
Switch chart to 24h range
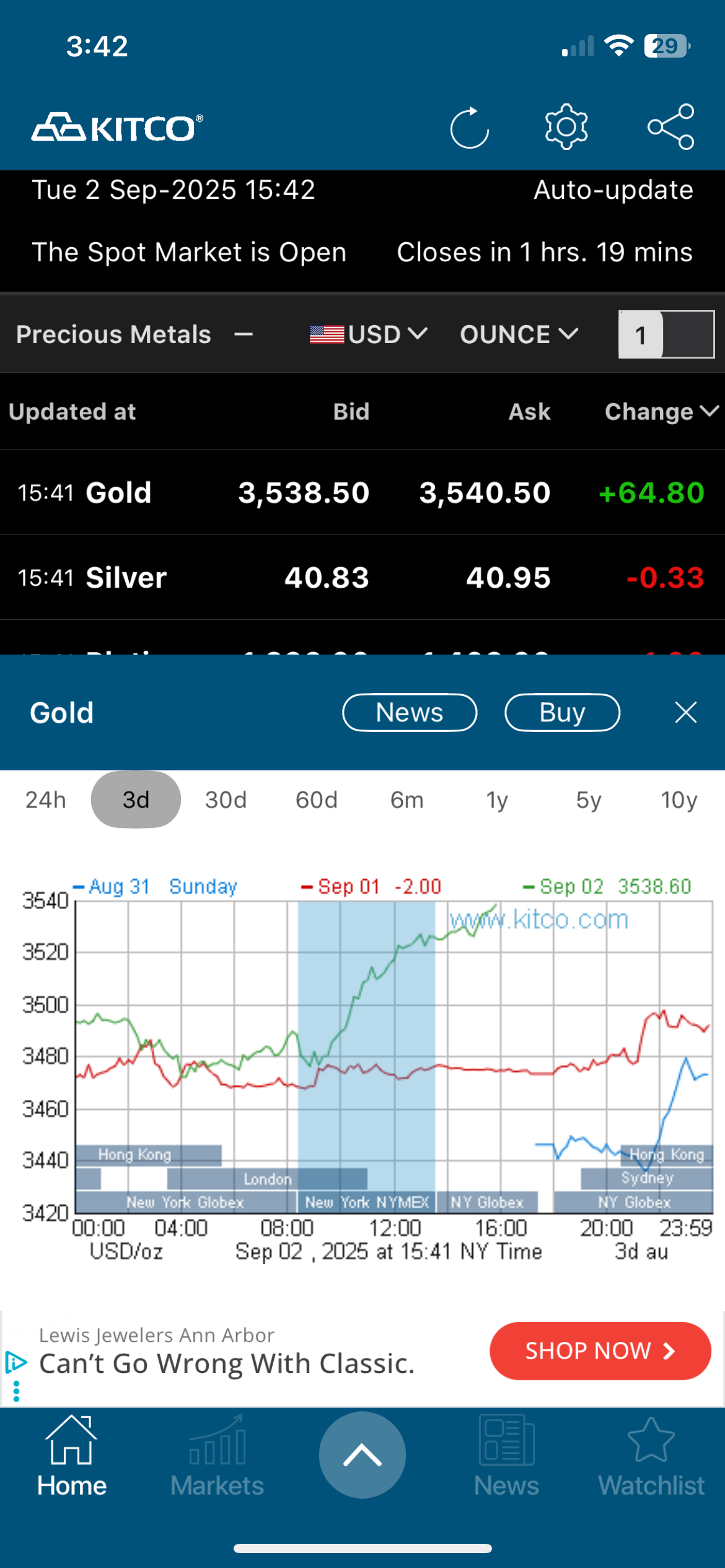[x=45, y=800]
